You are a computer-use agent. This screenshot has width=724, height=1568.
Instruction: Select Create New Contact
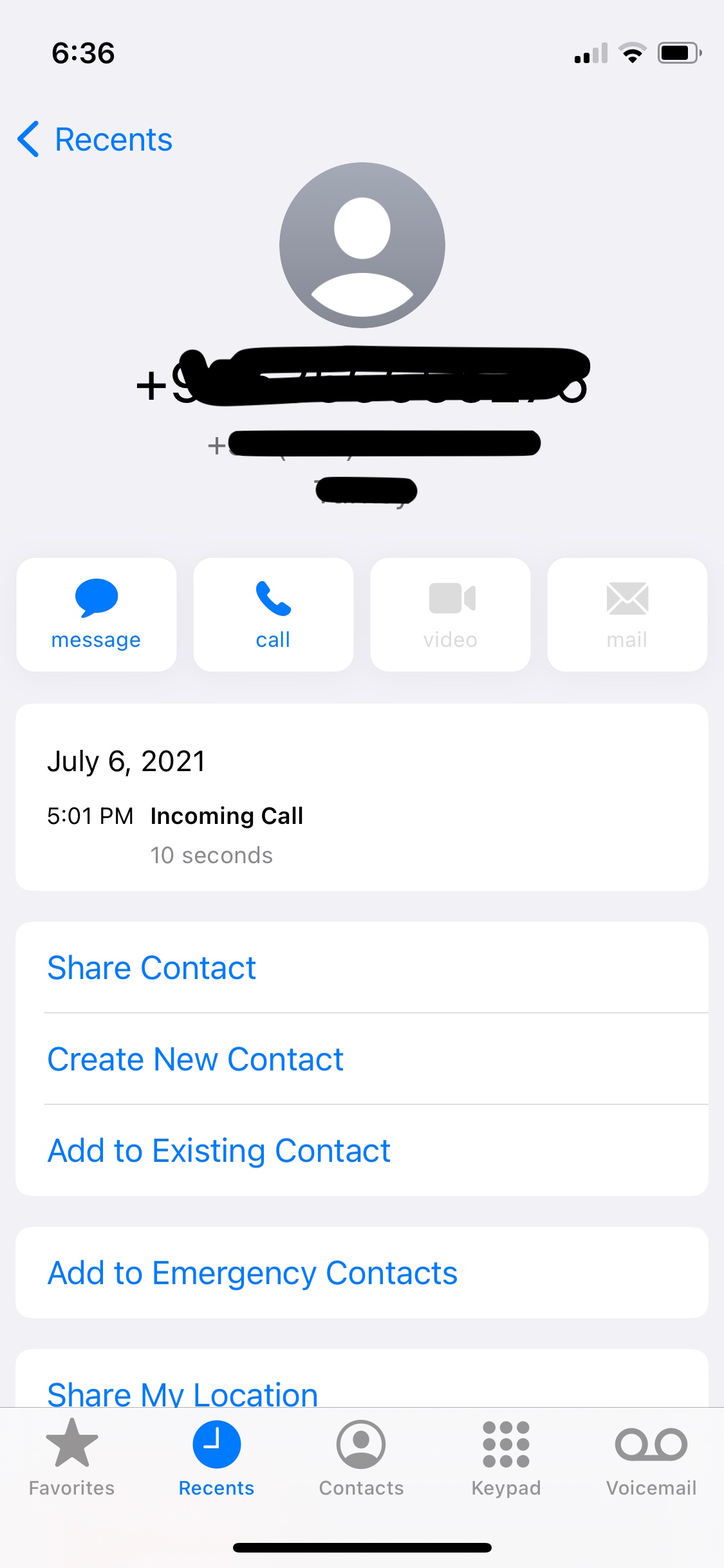point(195,1059)
